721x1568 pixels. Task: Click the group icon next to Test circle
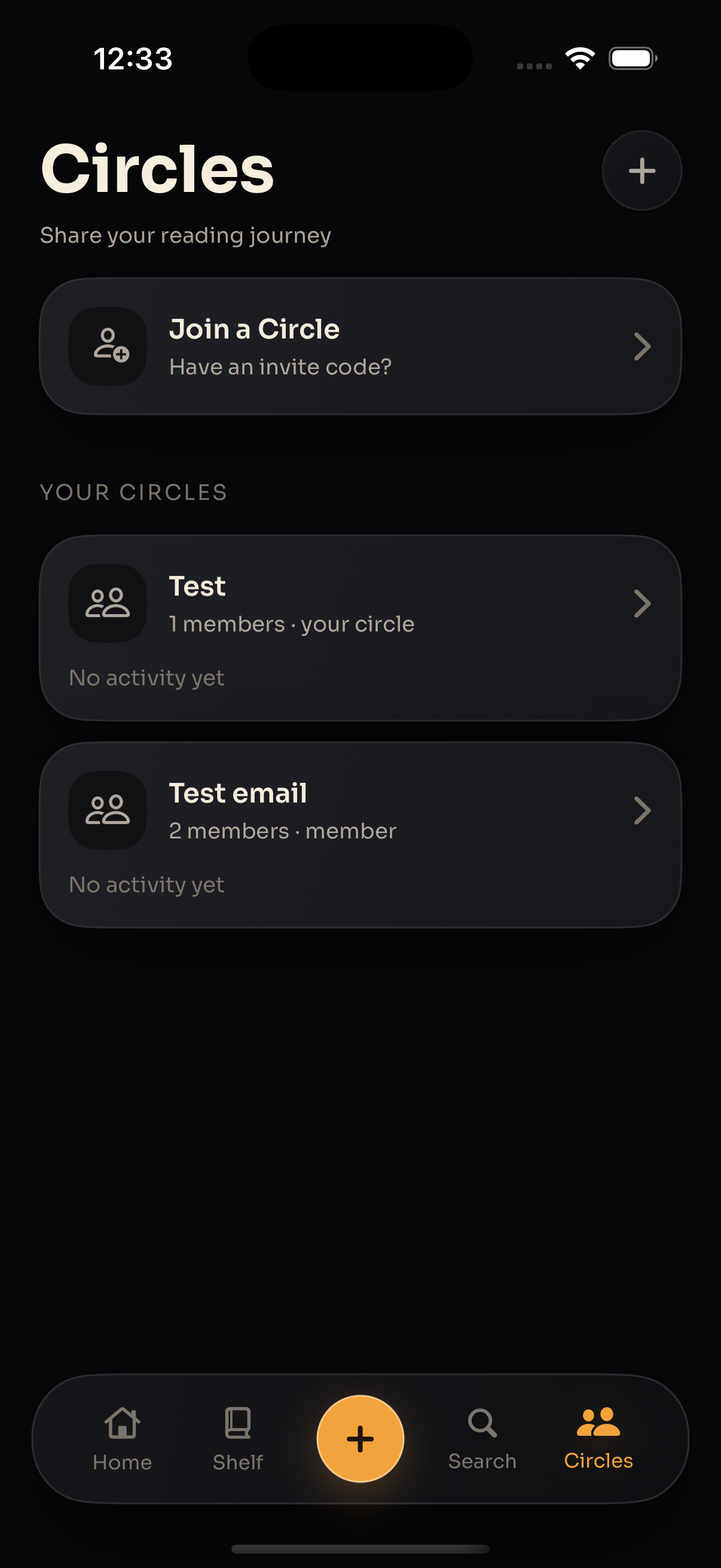pyautogui.click(x=107, y=603)
